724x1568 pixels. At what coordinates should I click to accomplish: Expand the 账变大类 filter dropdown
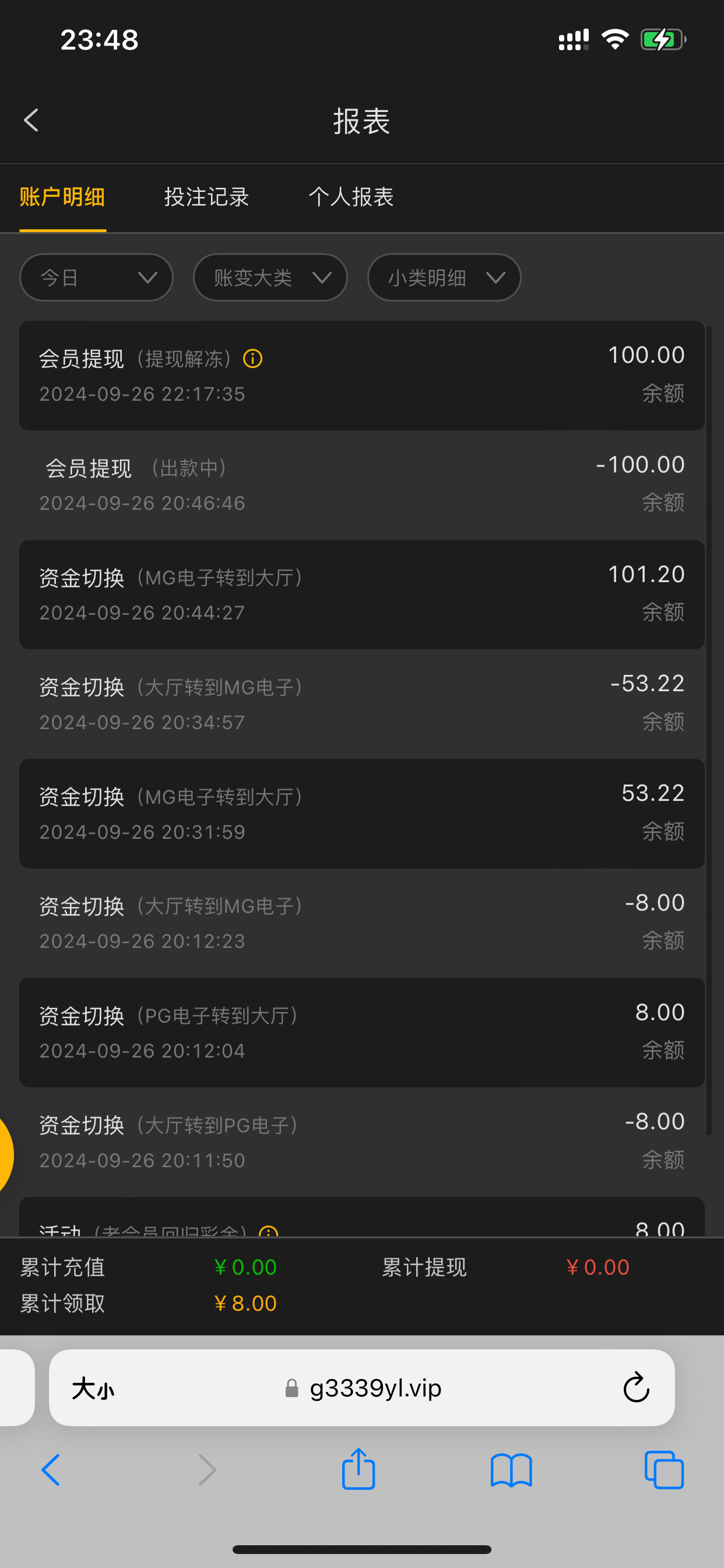tap(270, 278)
